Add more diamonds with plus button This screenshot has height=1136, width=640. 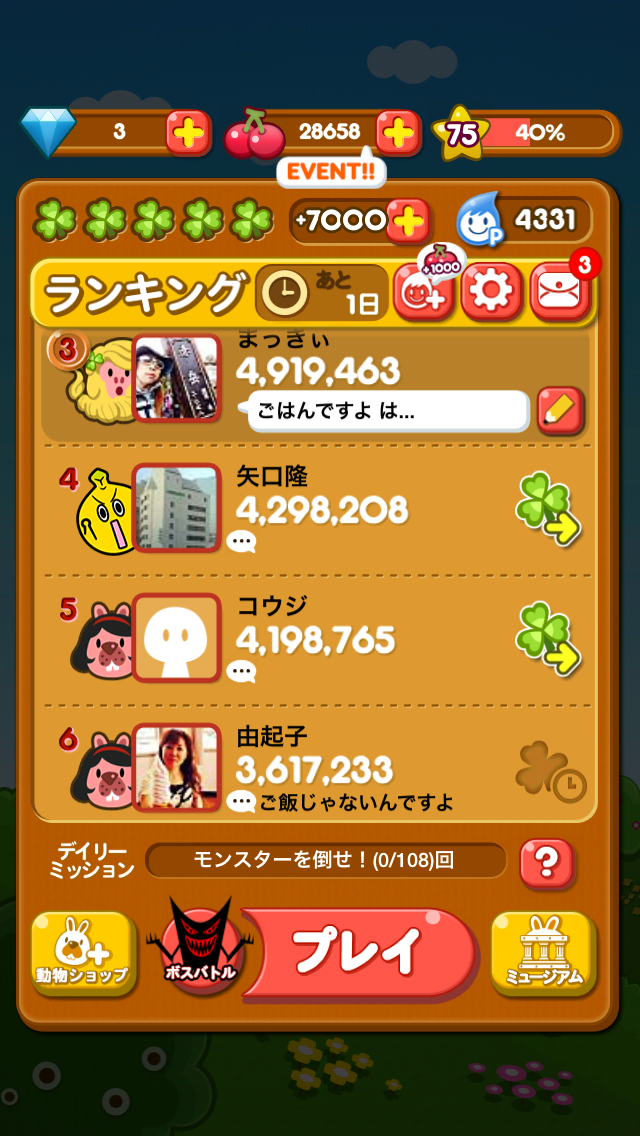[x=187, y=132]
